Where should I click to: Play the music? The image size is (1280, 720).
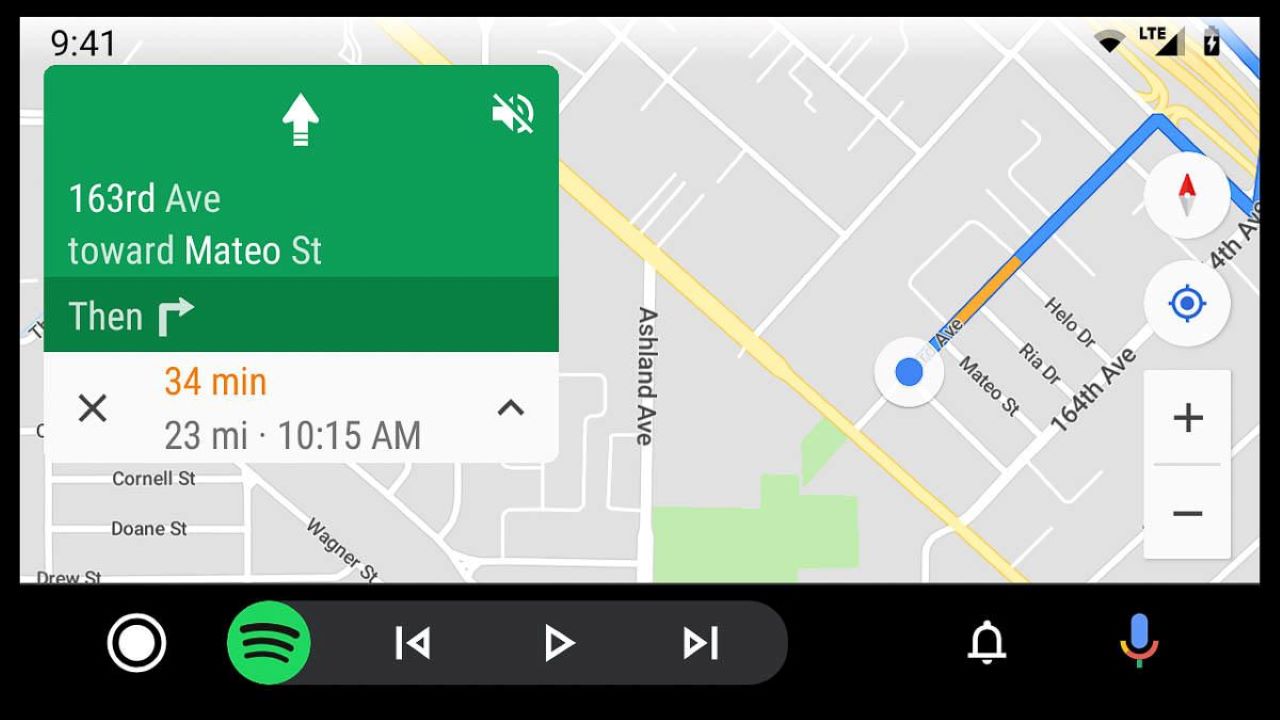coord(558,643)
